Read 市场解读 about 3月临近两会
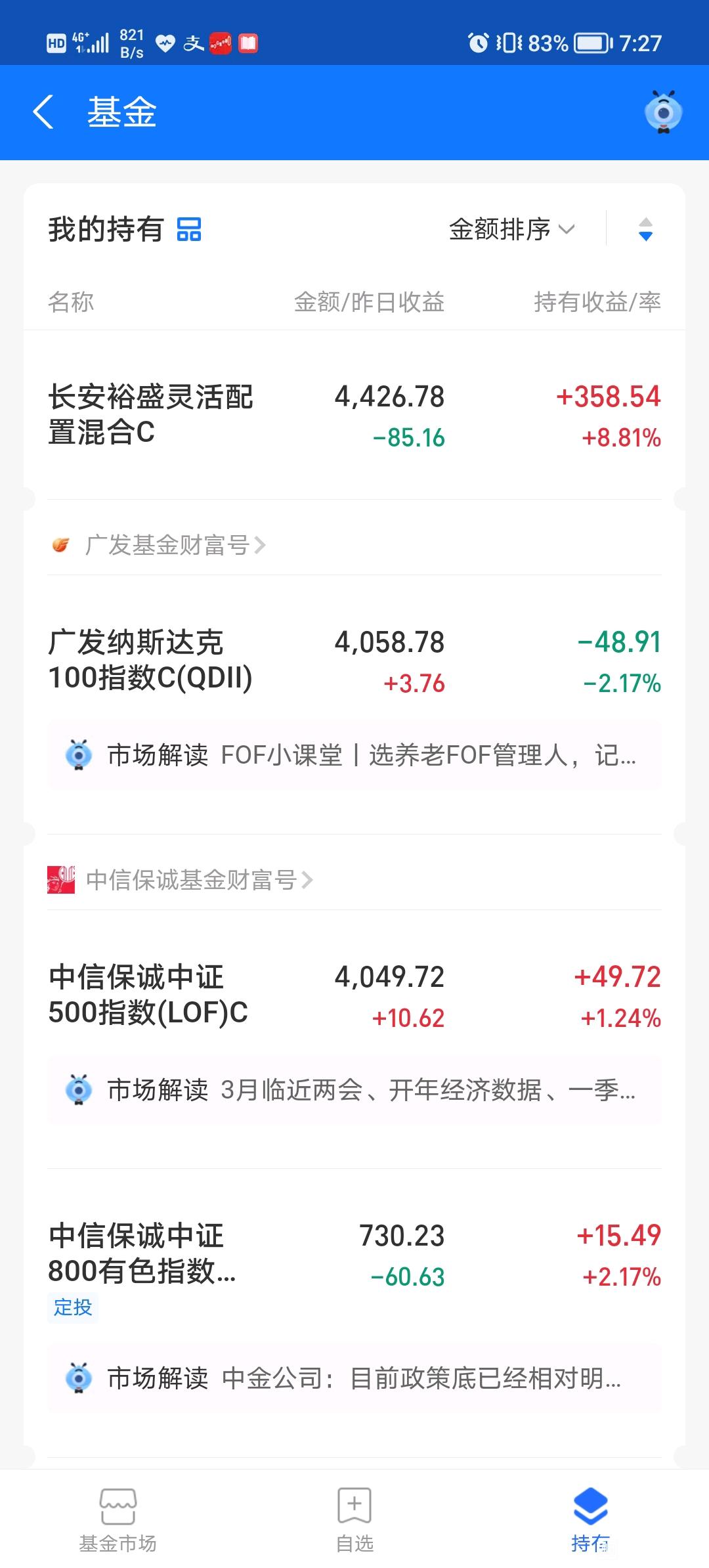The image size is (709, 1568). (x=354, y=1090)
